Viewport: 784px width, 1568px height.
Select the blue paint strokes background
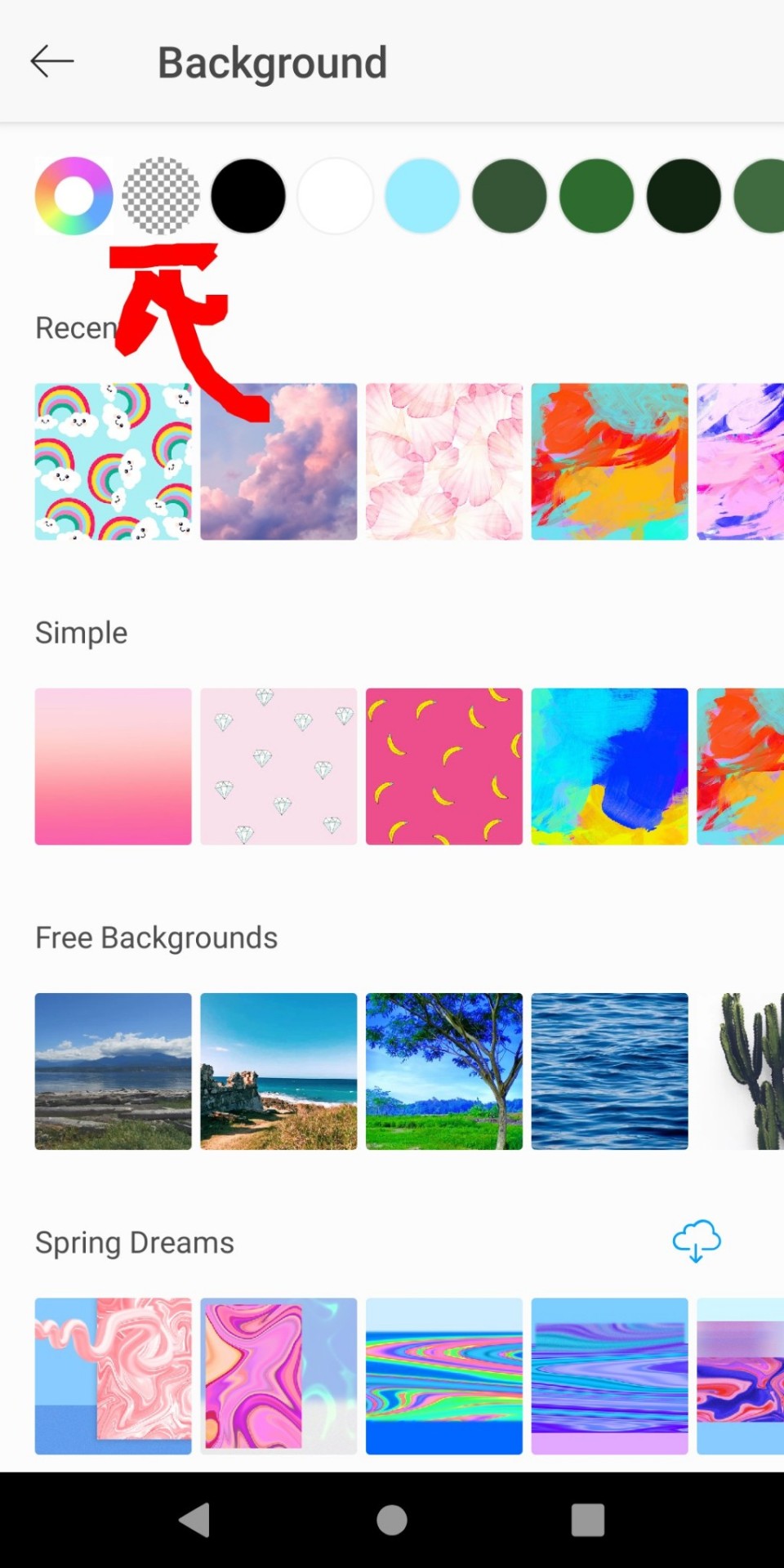tap(609, 766)
